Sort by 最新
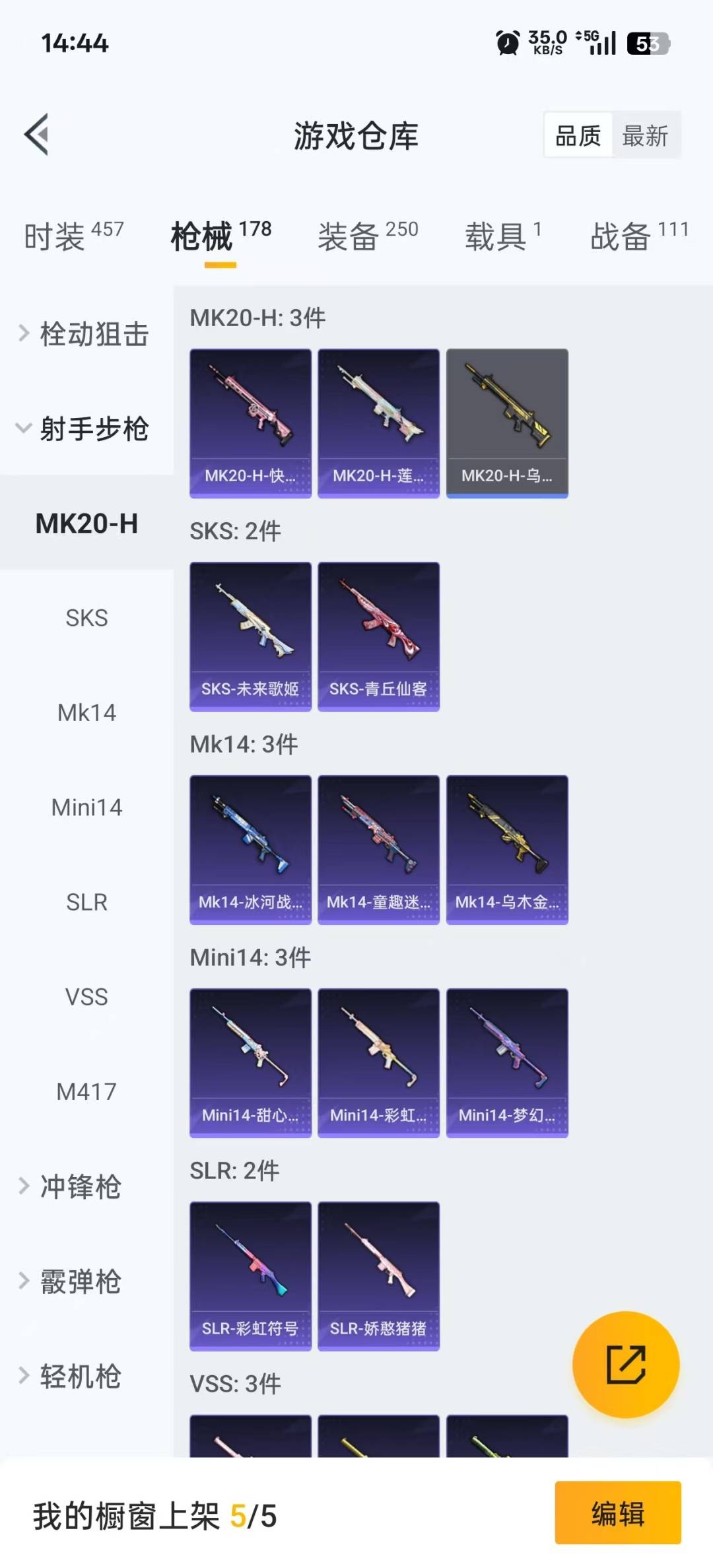Image resolution: width=713 pixels, height=1568 pixels. pyautogui.click(x=645, y=136)
